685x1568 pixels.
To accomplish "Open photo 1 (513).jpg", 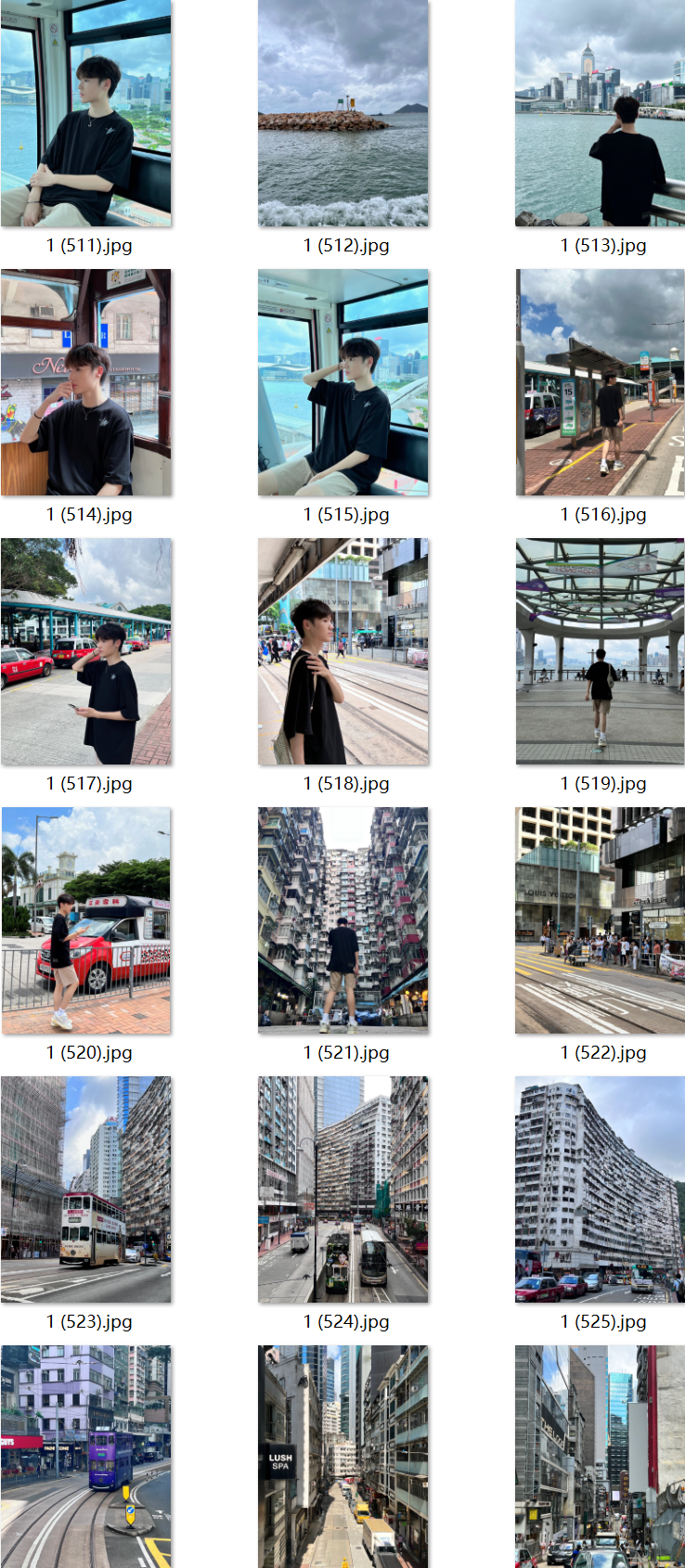I will (x=600, y=113).
